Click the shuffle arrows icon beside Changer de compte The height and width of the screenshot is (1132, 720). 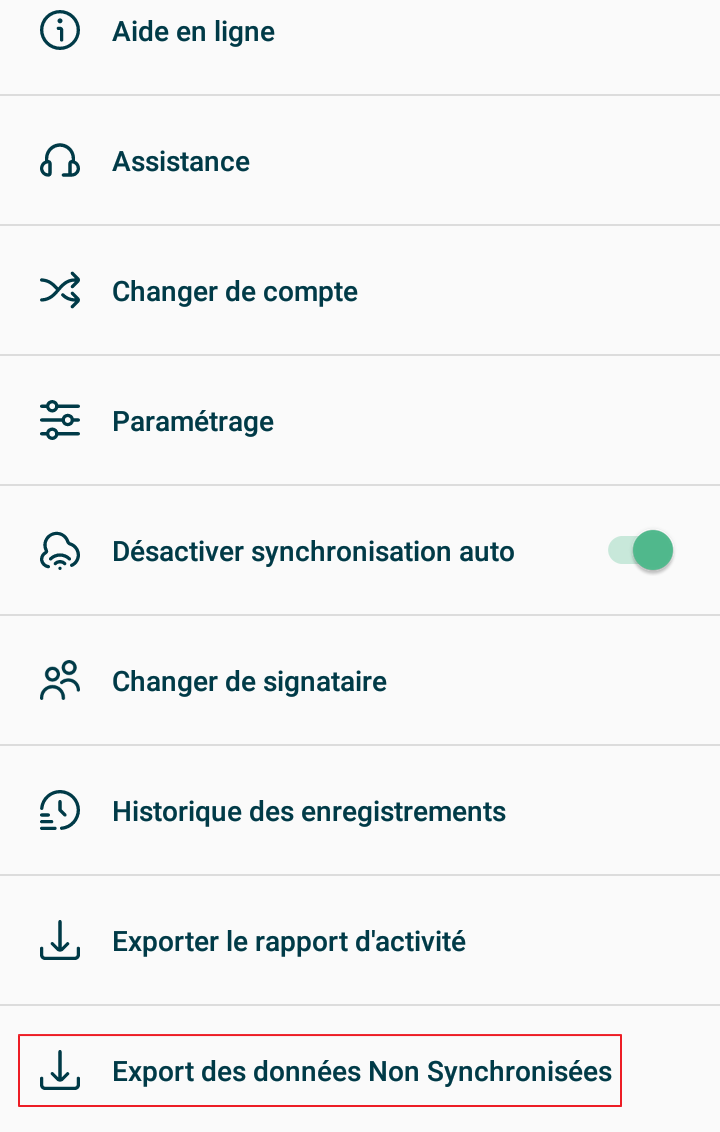coord(58,291)
